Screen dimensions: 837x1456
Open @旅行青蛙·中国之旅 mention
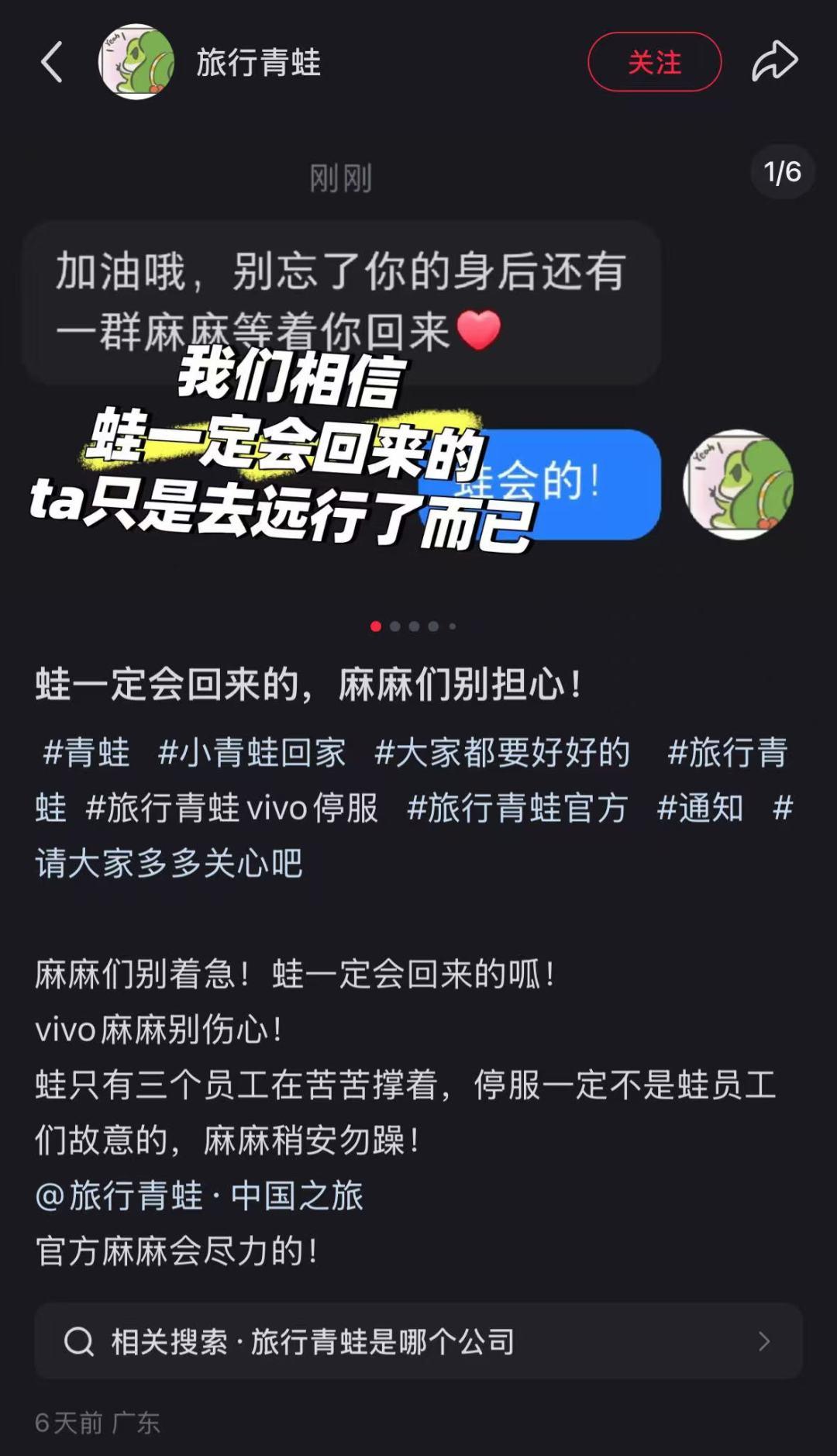199,1196
